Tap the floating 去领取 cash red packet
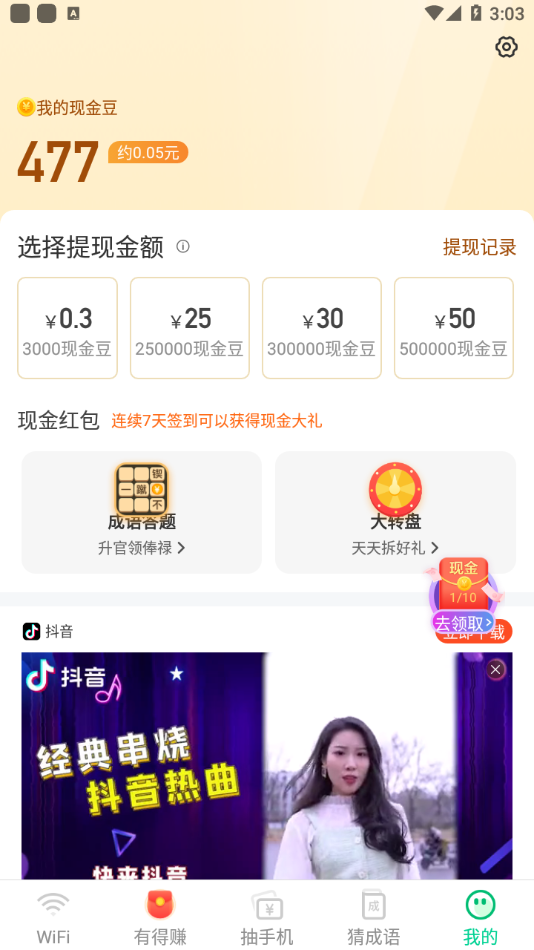 (464, 597)
